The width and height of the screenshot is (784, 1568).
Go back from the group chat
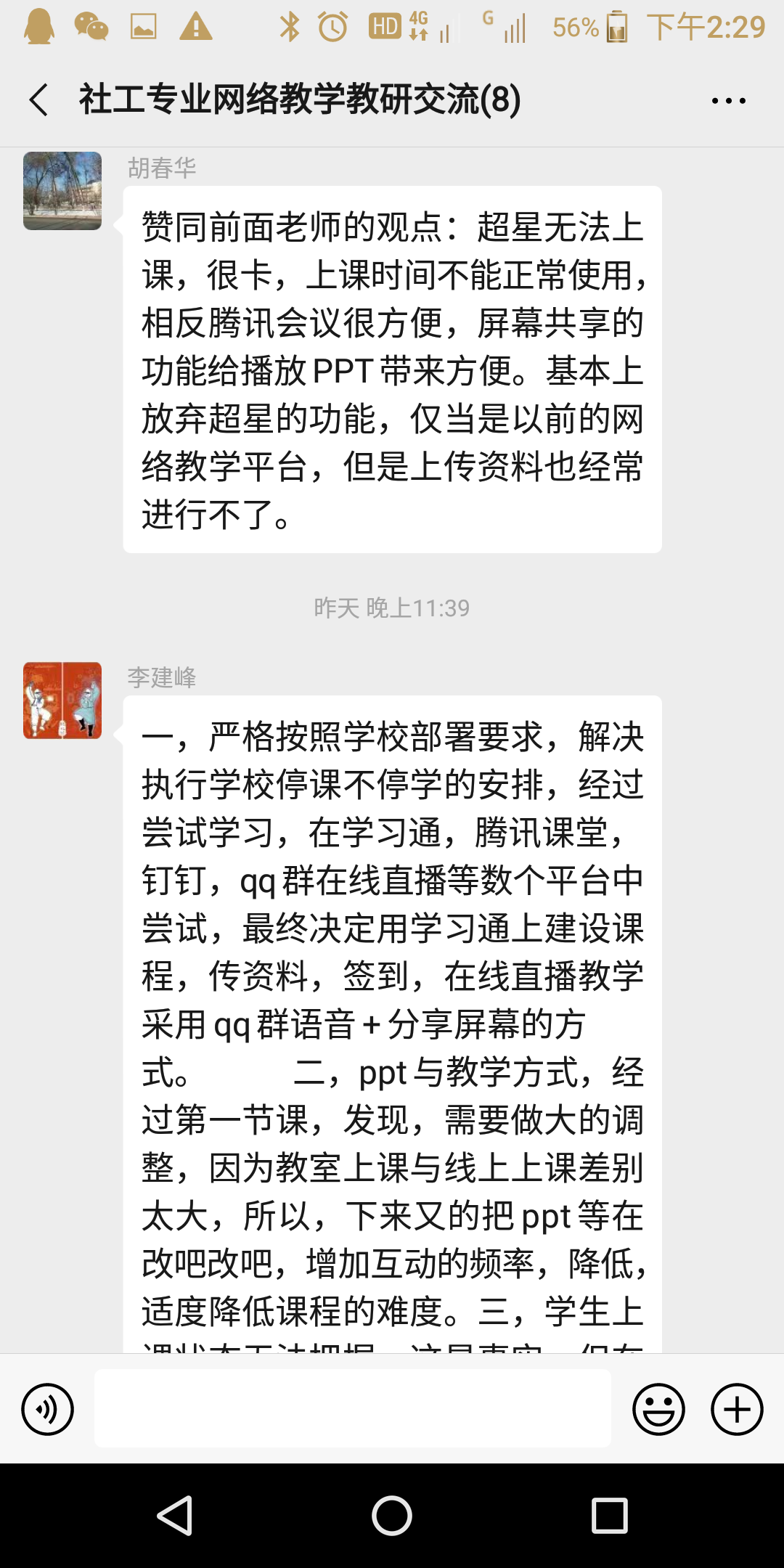[x=39, y=99]
